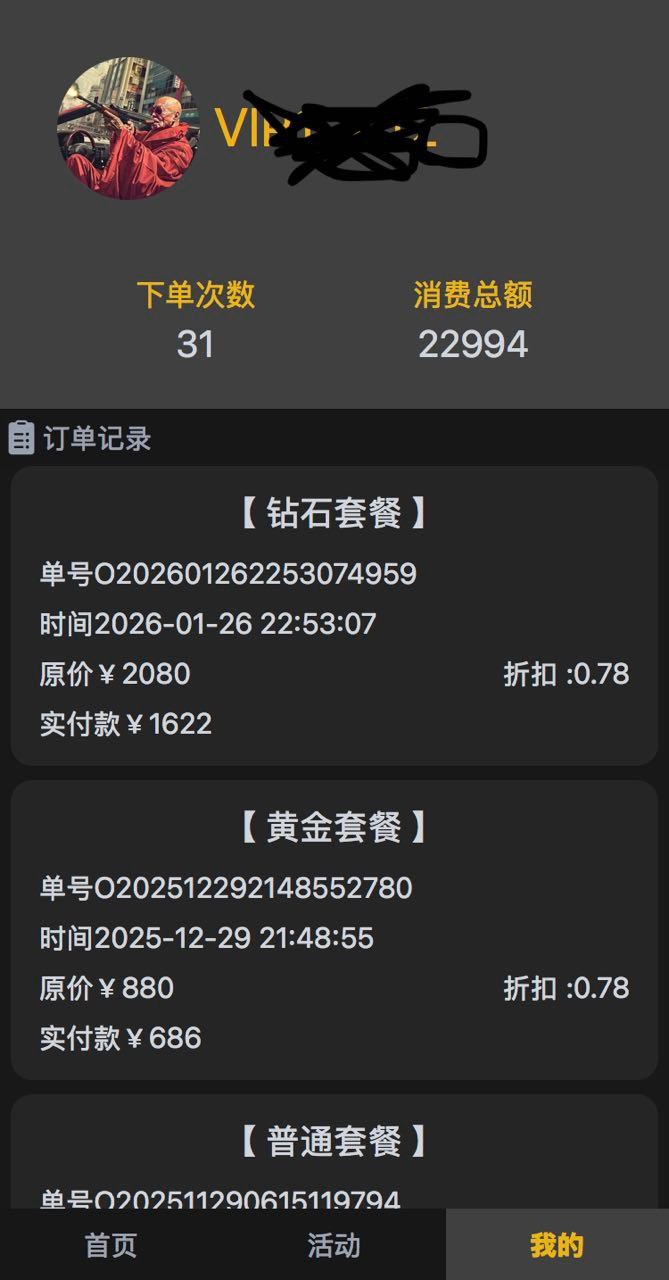Open the 黄金套餐 order card
Screen dimensions: 669x1280
point(334,930)
